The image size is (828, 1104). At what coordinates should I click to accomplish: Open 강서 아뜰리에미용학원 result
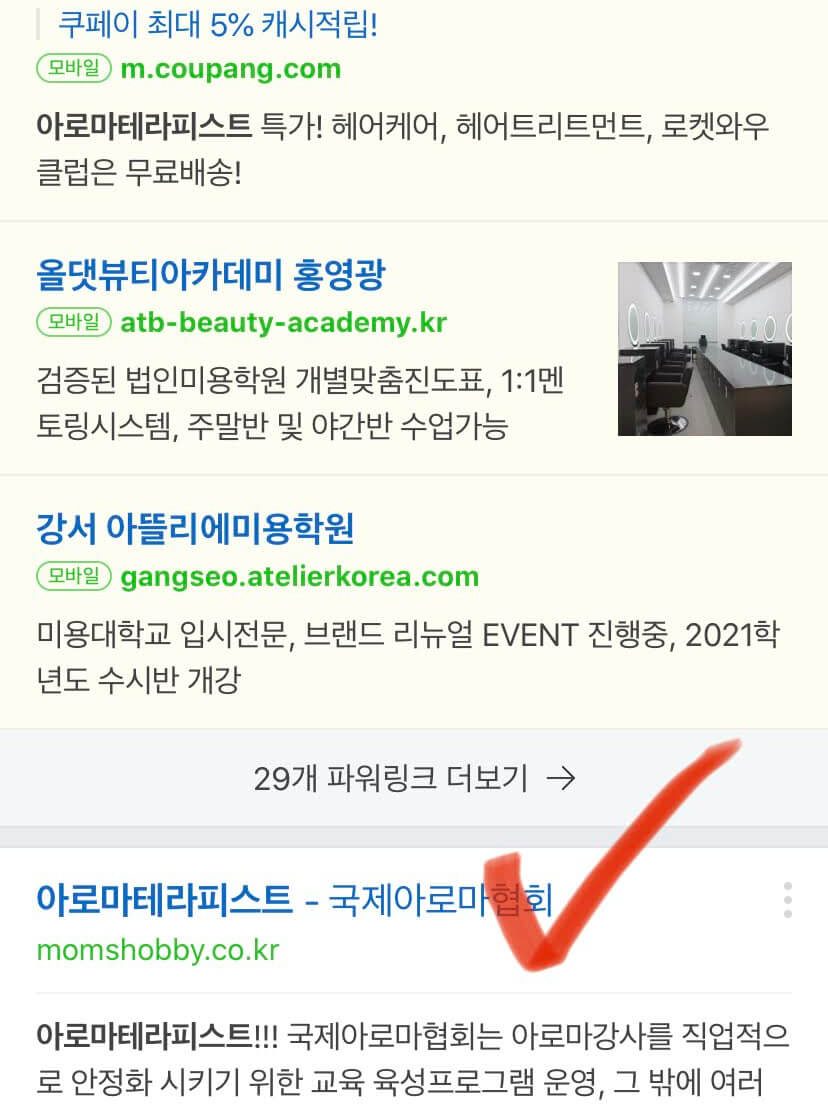point(195,528)
